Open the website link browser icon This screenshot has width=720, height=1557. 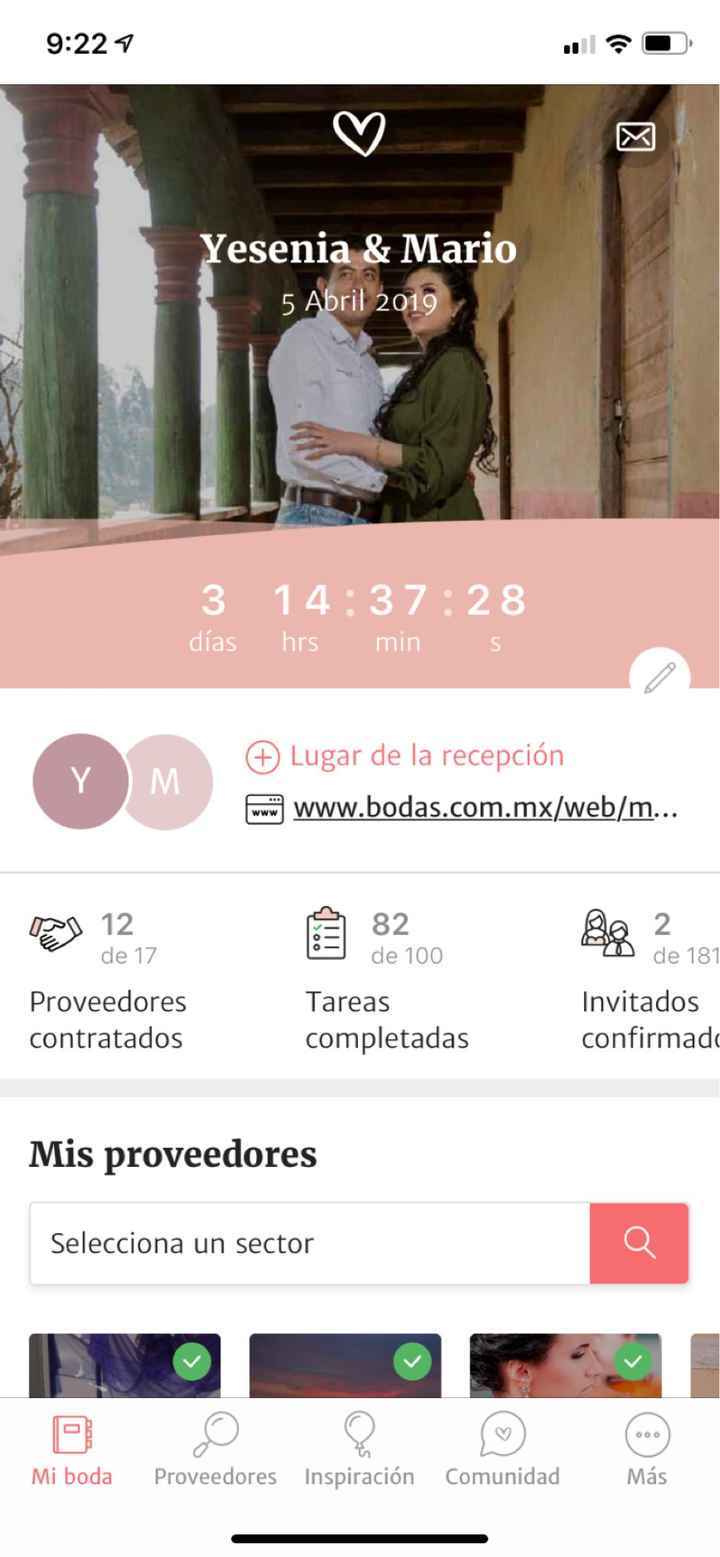click(x=262, y=807)
